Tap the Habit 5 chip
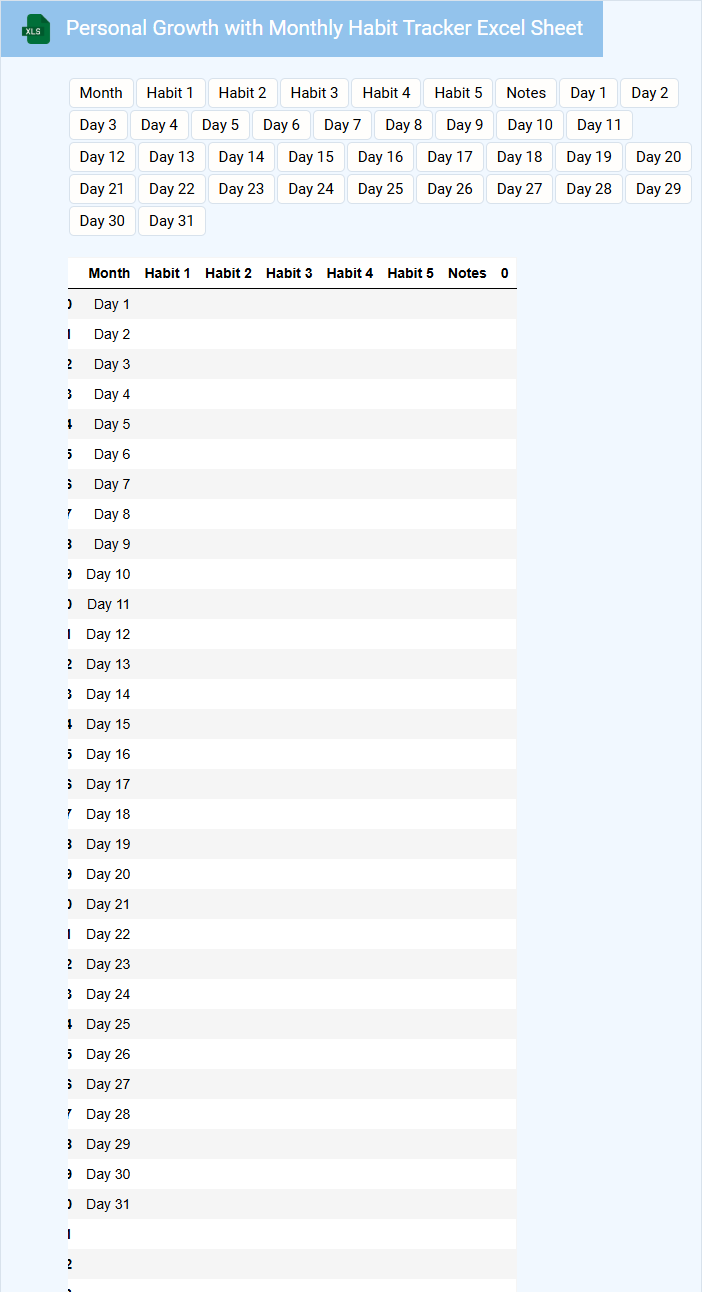Screen dimensions: 702x1292 pos(458,93)
